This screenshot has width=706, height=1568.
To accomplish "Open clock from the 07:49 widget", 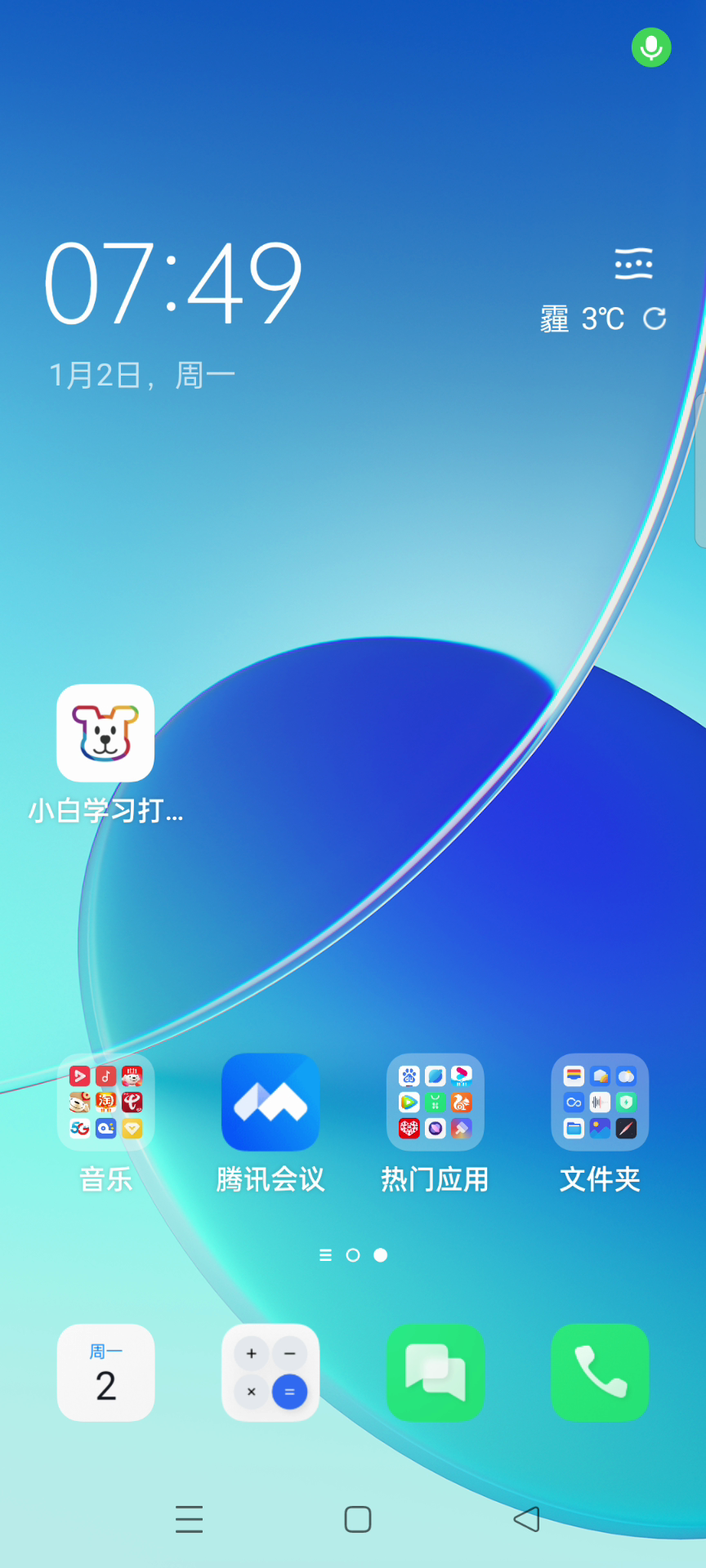I will click(x=173, y=283).
